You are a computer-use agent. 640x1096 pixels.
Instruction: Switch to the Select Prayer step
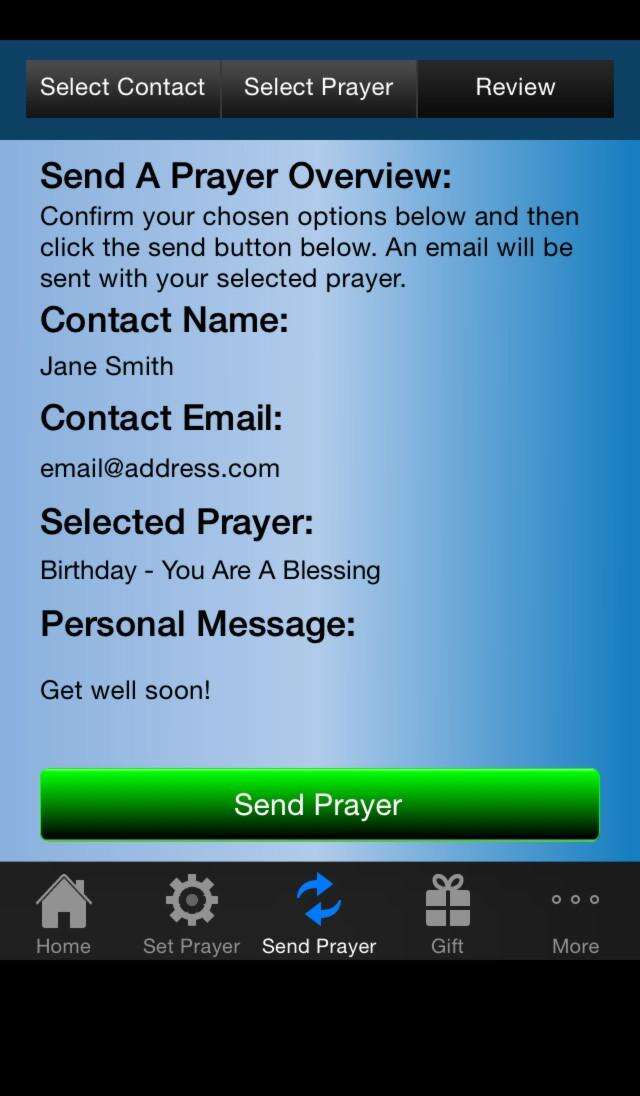pos(319,88)
